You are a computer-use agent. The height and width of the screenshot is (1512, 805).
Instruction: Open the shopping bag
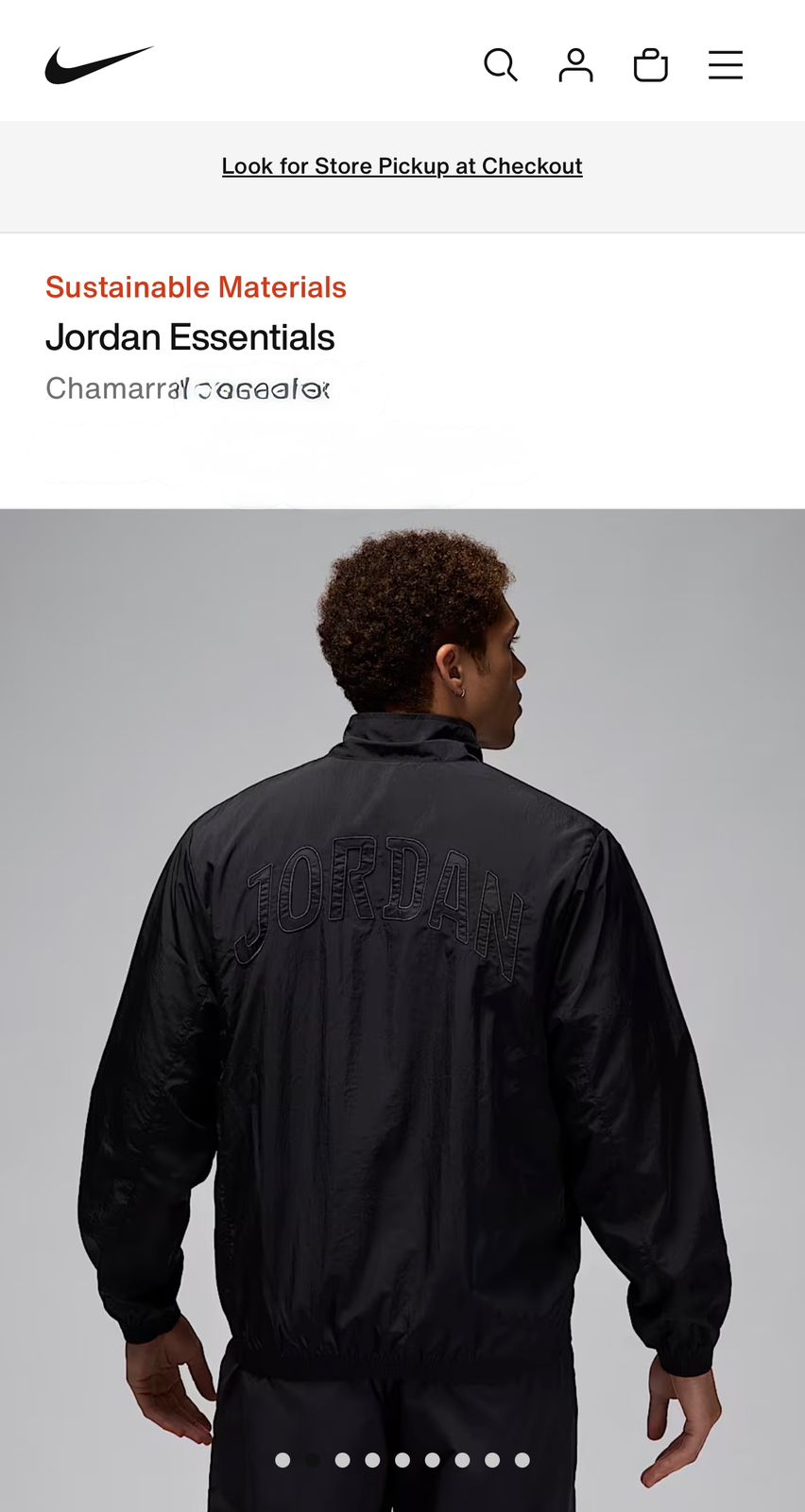click(650, 65)
